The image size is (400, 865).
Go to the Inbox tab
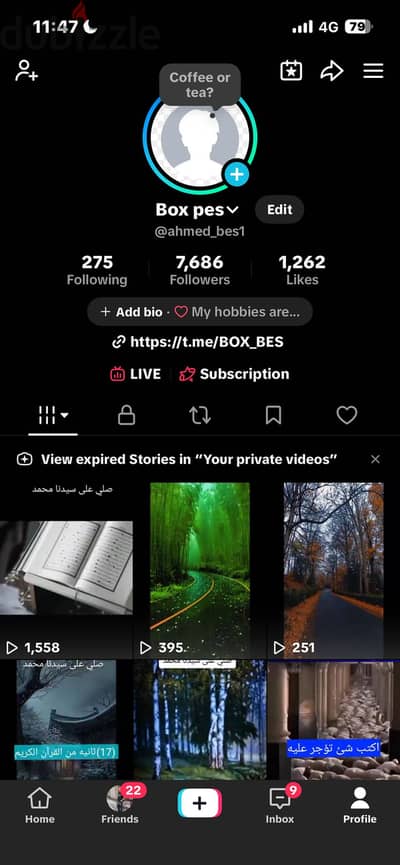[280, 805]
